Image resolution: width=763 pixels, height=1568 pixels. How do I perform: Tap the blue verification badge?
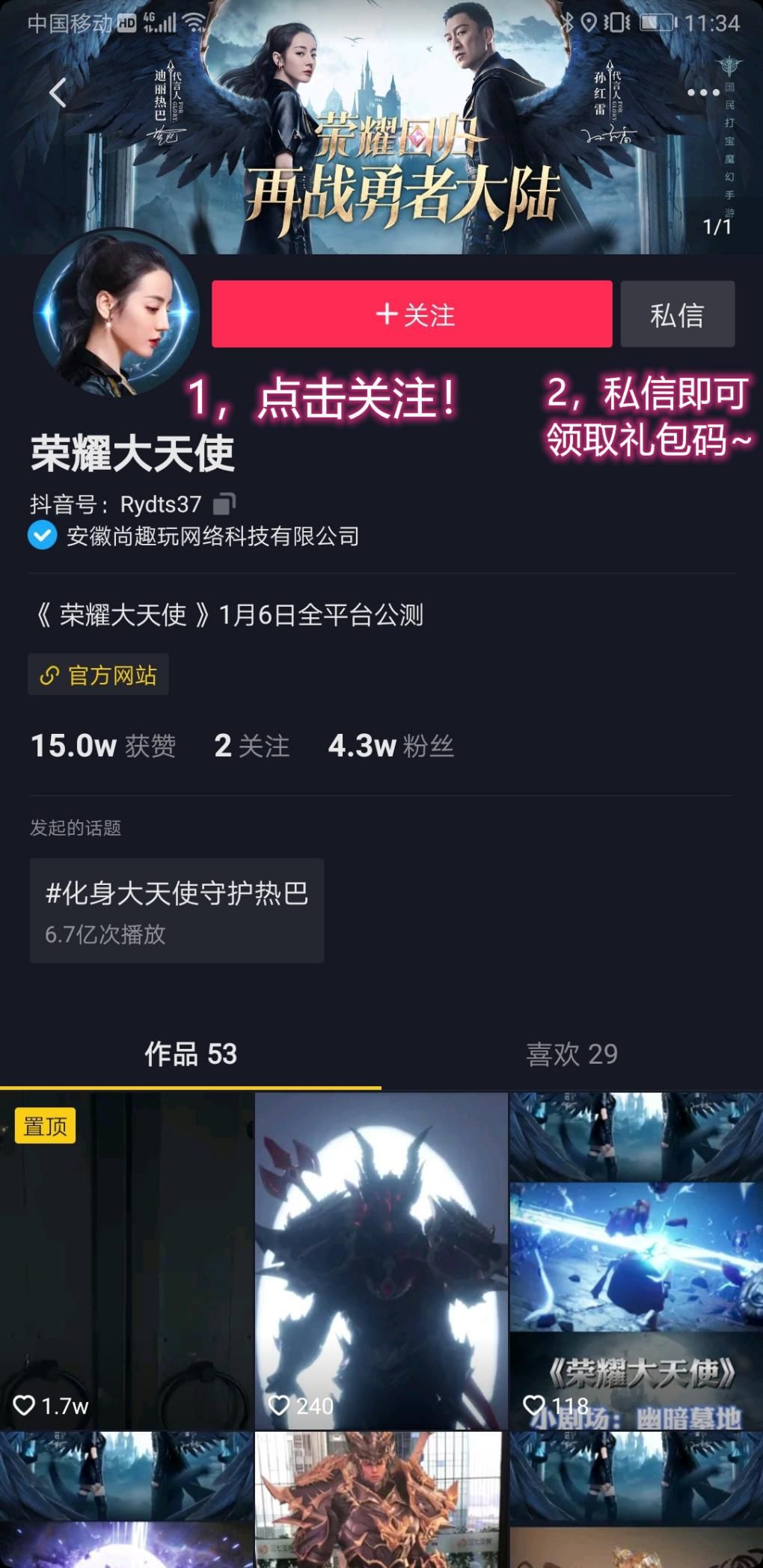tap(42, 535)
